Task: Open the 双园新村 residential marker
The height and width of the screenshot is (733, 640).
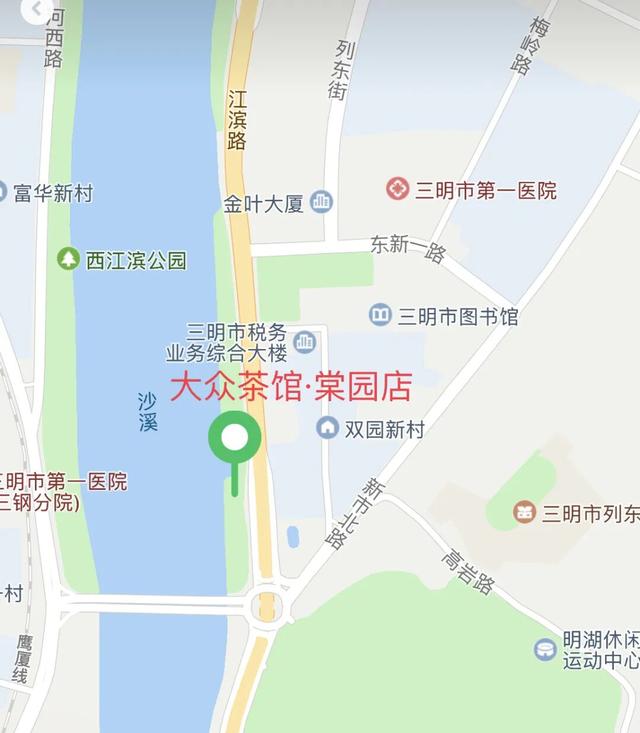Action: pyautogui.click(x=327, y=429)
